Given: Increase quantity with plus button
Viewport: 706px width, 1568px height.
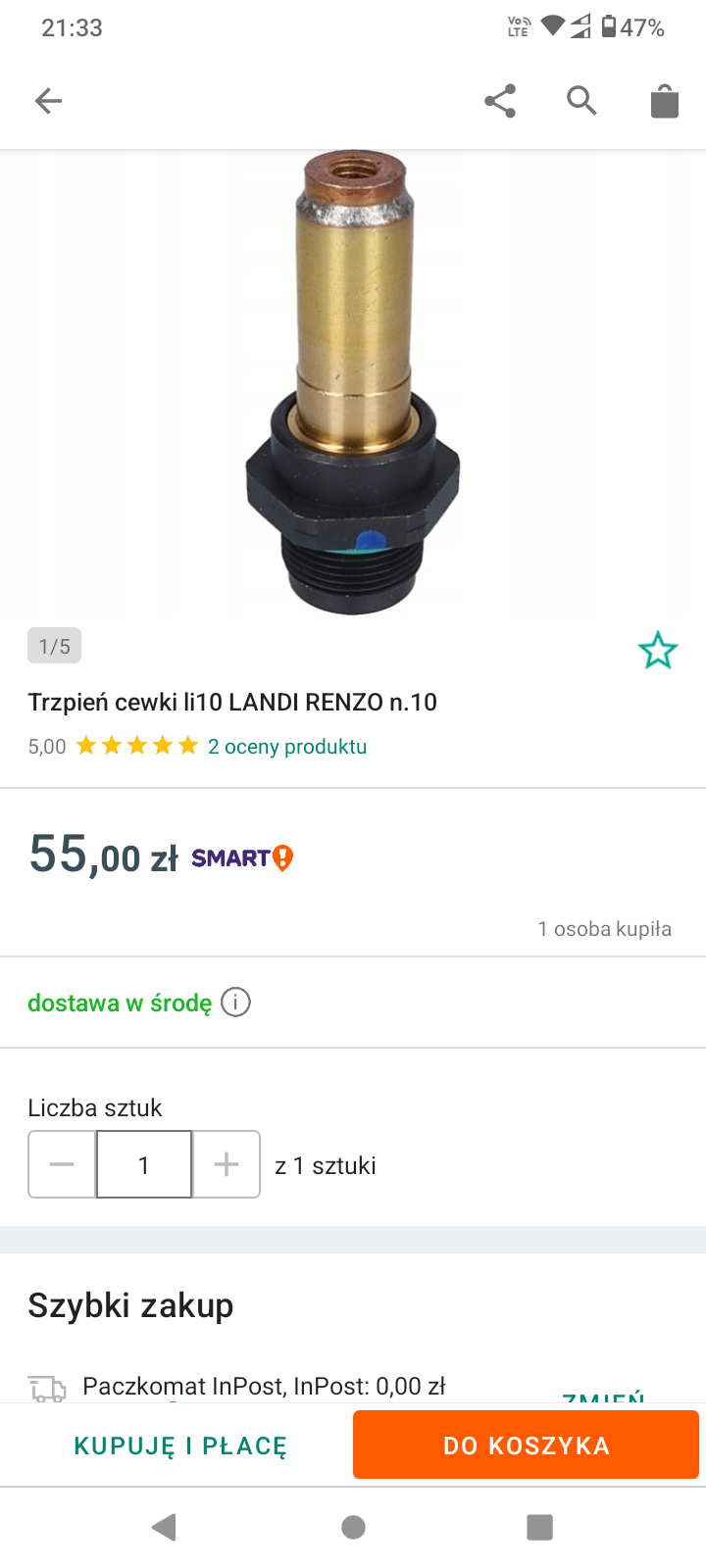Looking at the screenshot, I should (x=227, y=1164).
